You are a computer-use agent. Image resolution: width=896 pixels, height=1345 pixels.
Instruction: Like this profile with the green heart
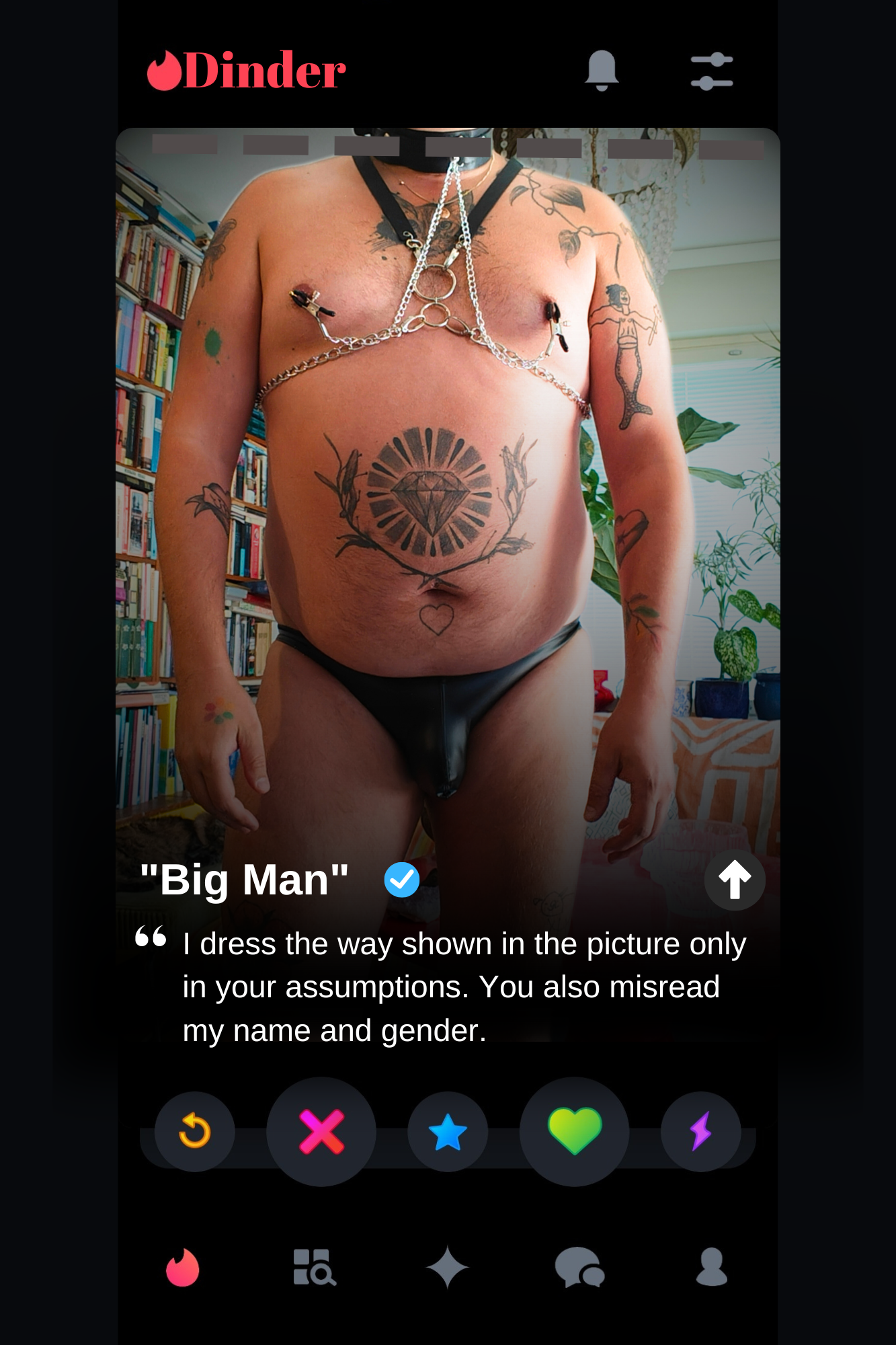pos(575,1131)
